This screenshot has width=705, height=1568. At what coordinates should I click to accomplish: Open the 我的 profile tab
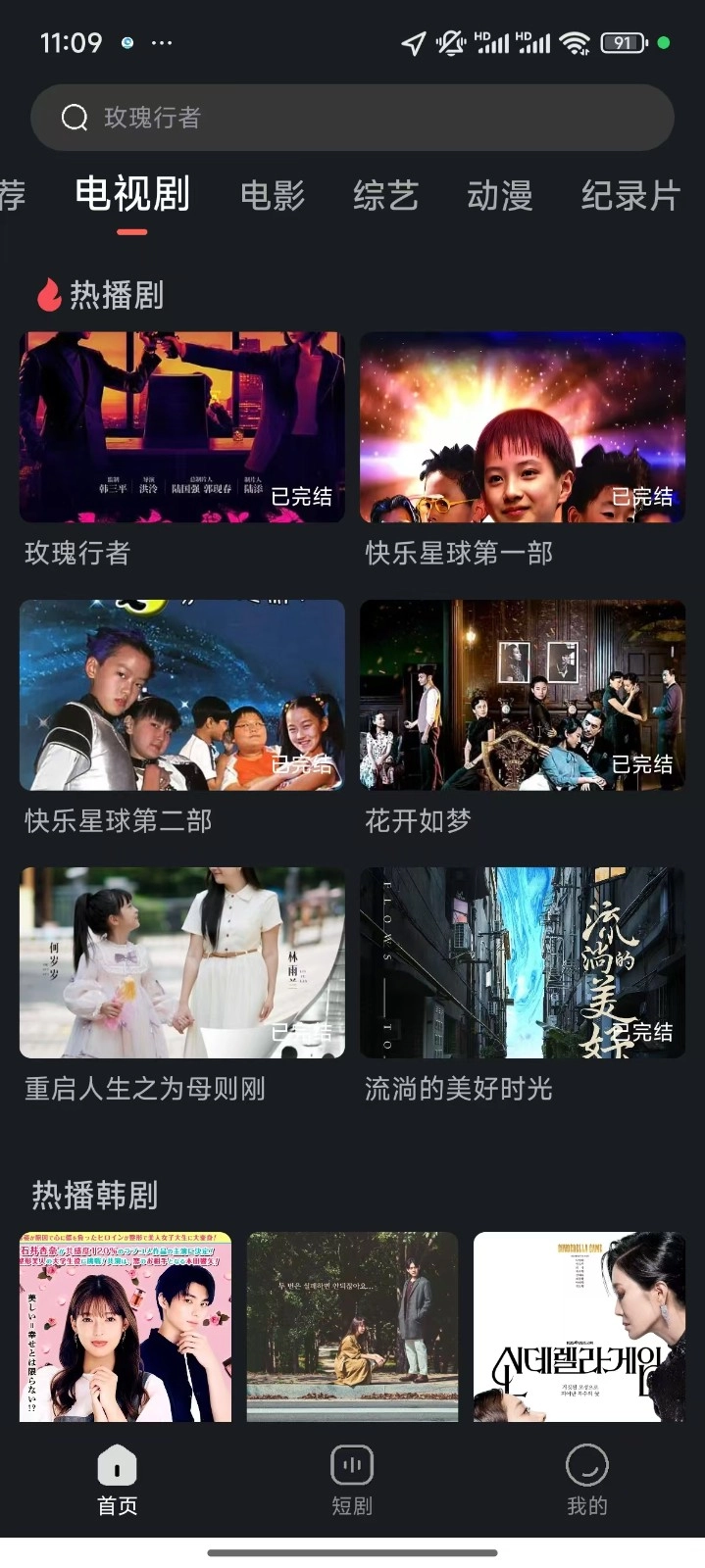click(586, 1481)
